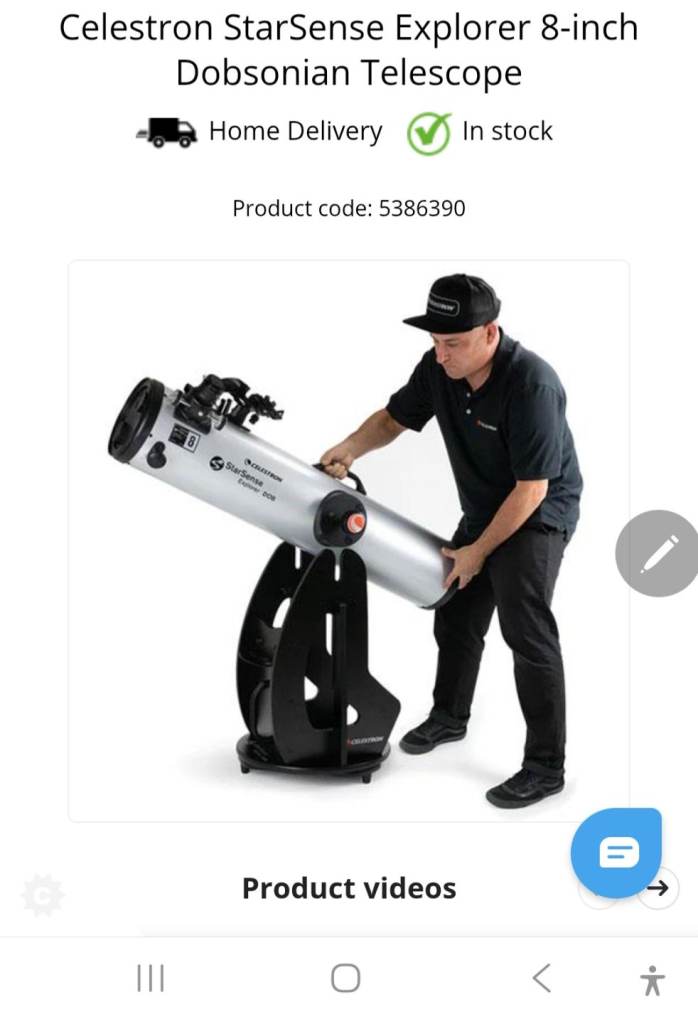698x1024 pixels.
Task: Go back using the system back button
Action: pyautogui.click(x=541, y=978)
